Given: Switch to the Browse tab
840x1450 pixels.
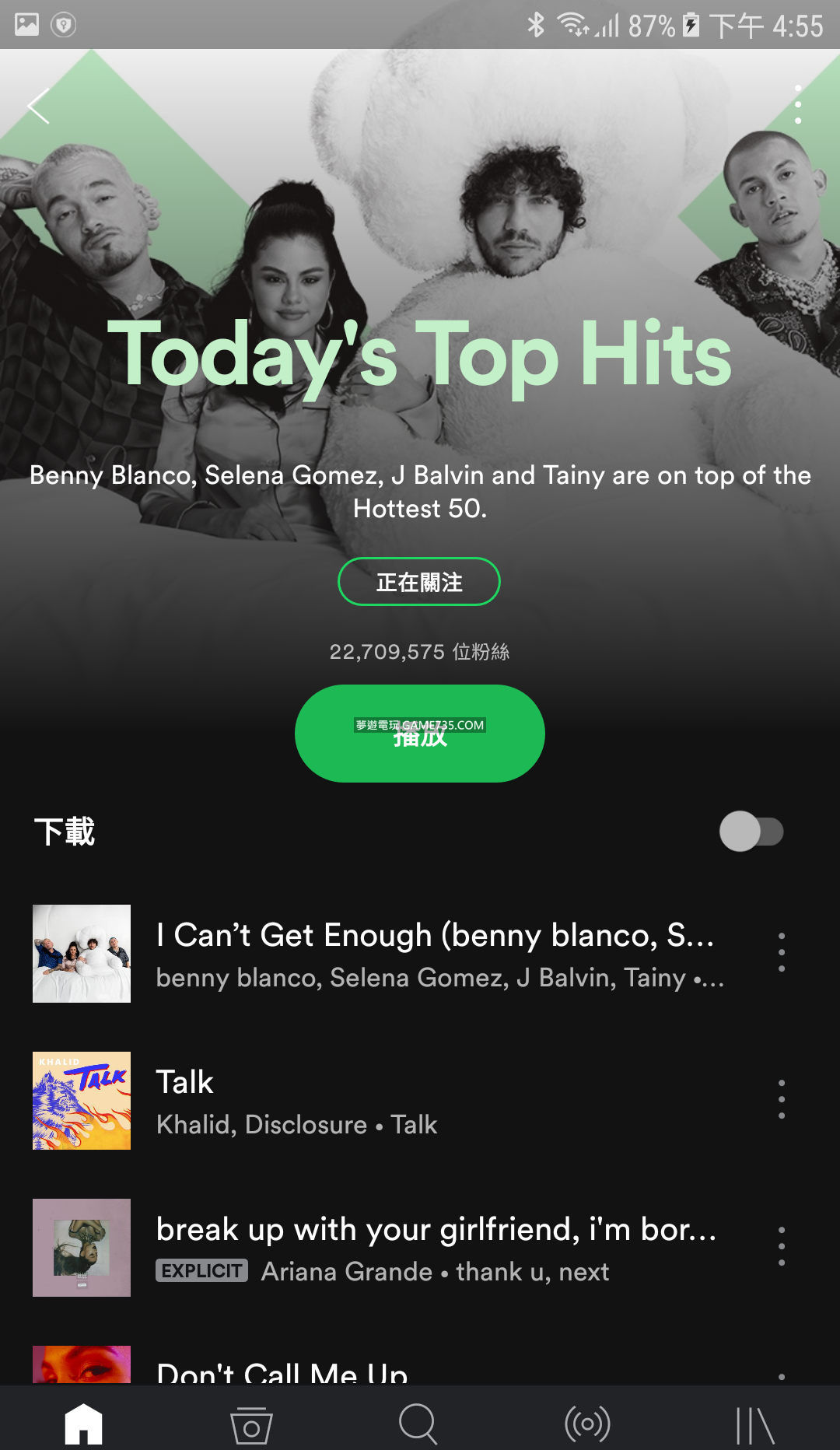Looking at the screenshot, I should [x=252, y=1424].
